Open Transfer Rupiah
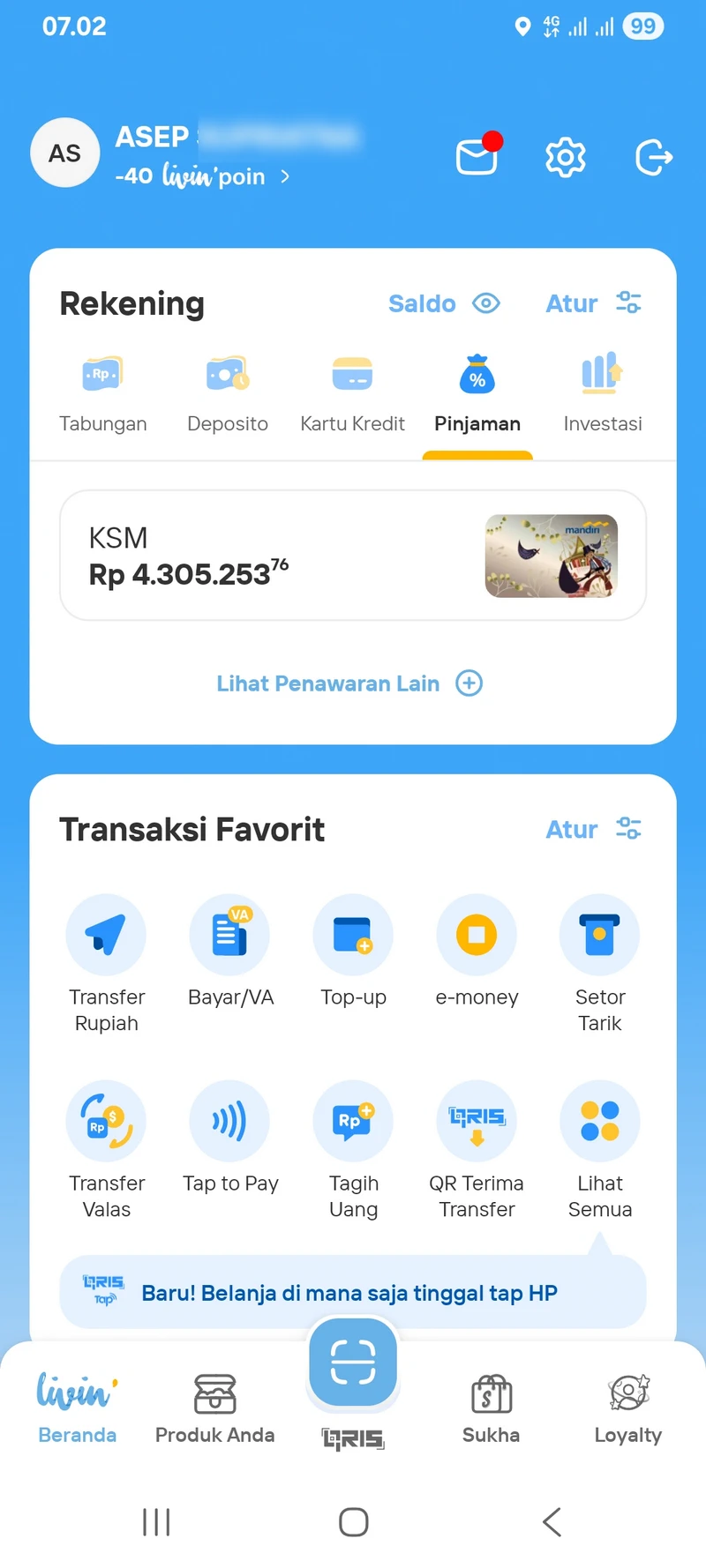Viewport: 706px width, 1568px height. click(107, 961)
